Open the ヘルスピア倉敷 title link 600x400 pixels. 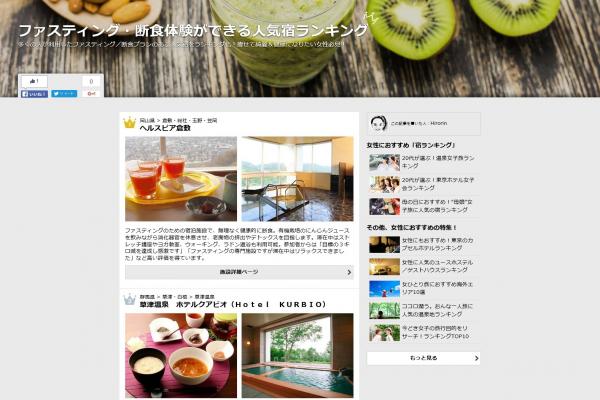tap(167, 128)
